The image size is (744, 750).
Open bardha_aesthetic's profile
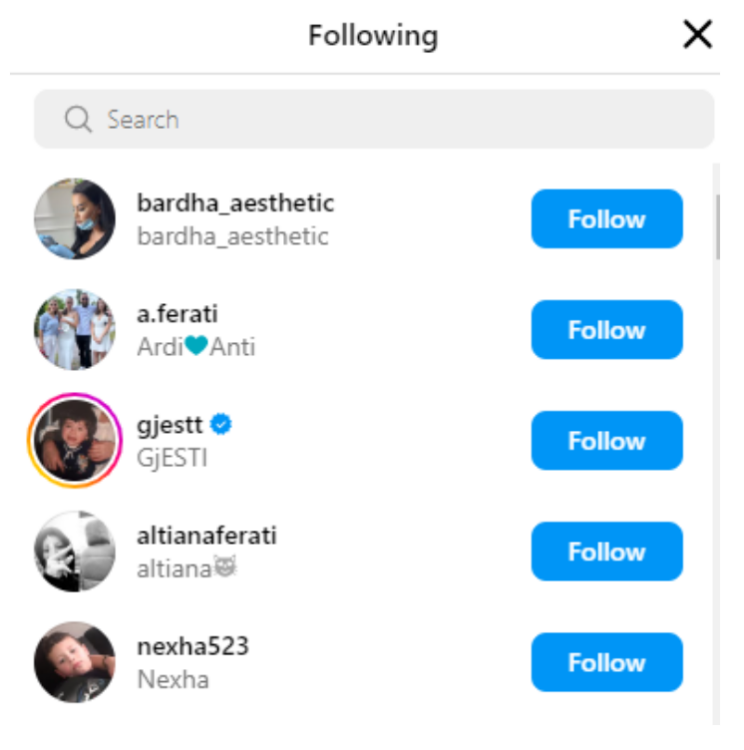coord(235,204)
